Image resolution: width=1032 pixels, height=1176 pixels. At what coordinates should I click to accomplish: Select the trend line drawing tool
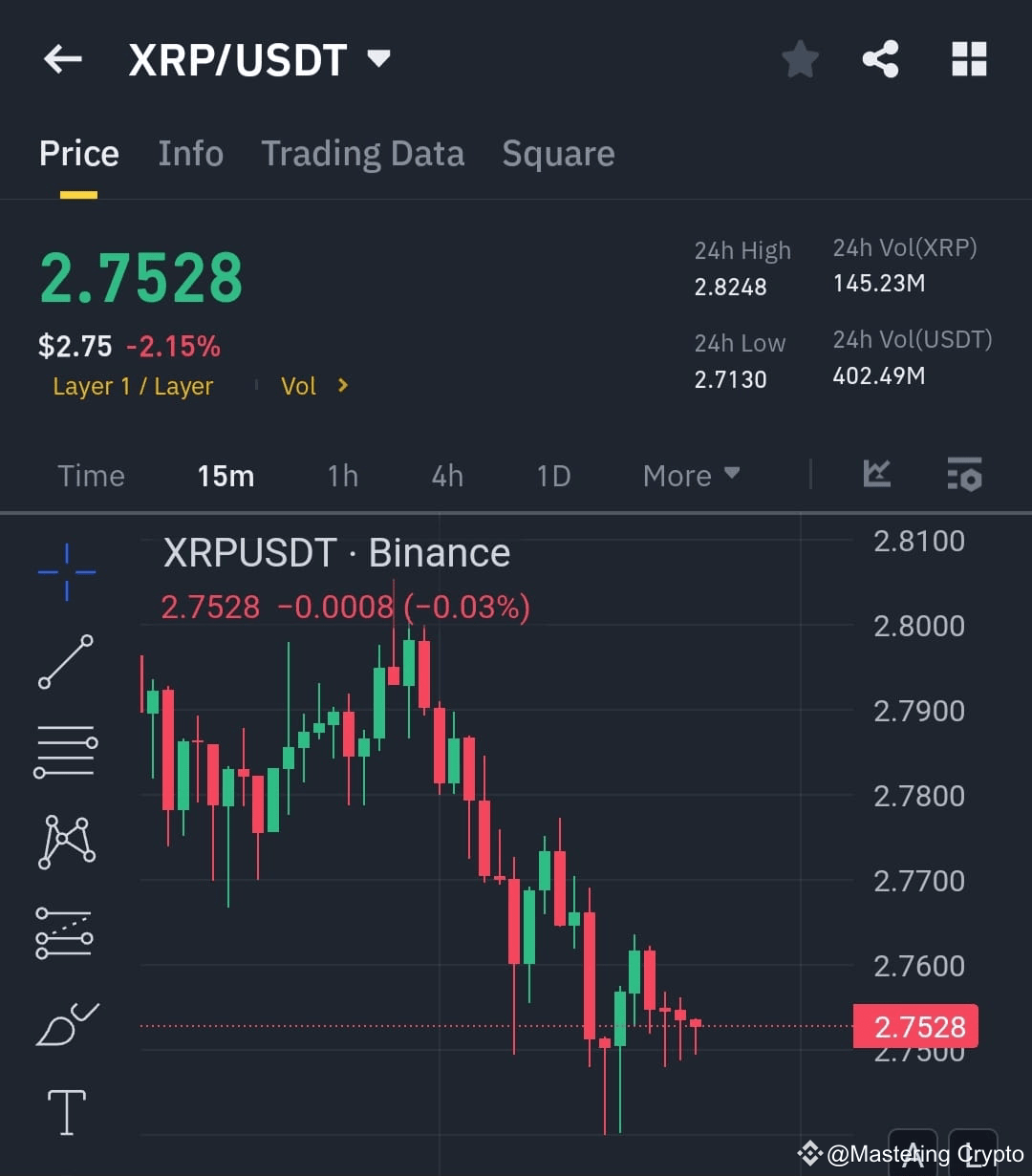[66, 662]
